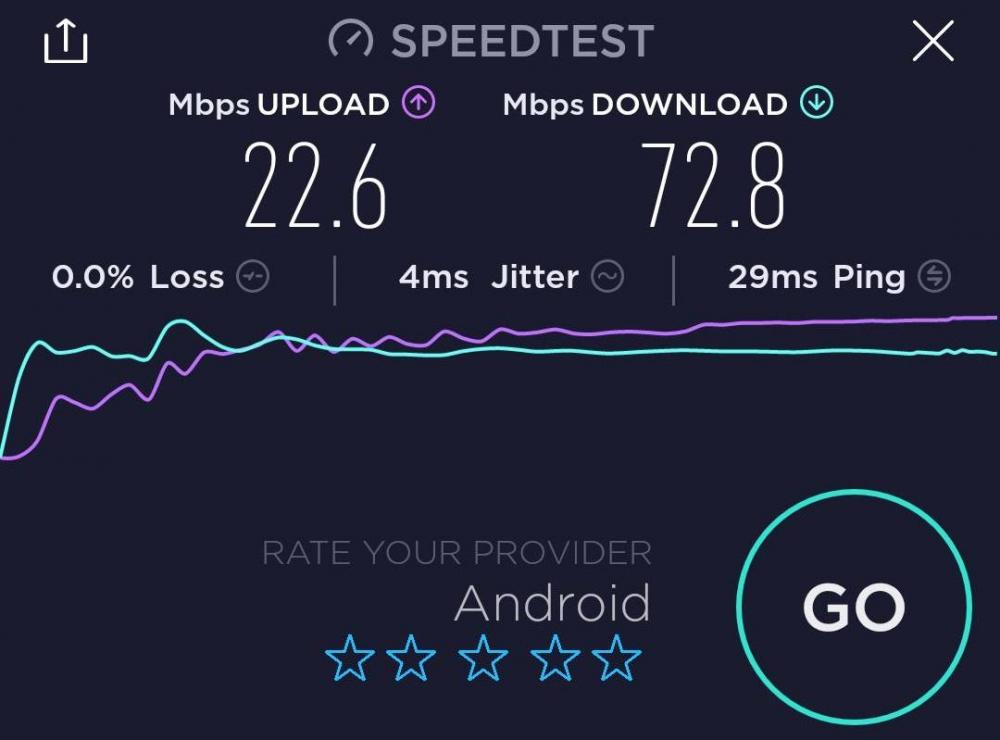This screenshot has height=740, width=1000.
Task: Start a new test with GO
Action: [x=853, y=607]
